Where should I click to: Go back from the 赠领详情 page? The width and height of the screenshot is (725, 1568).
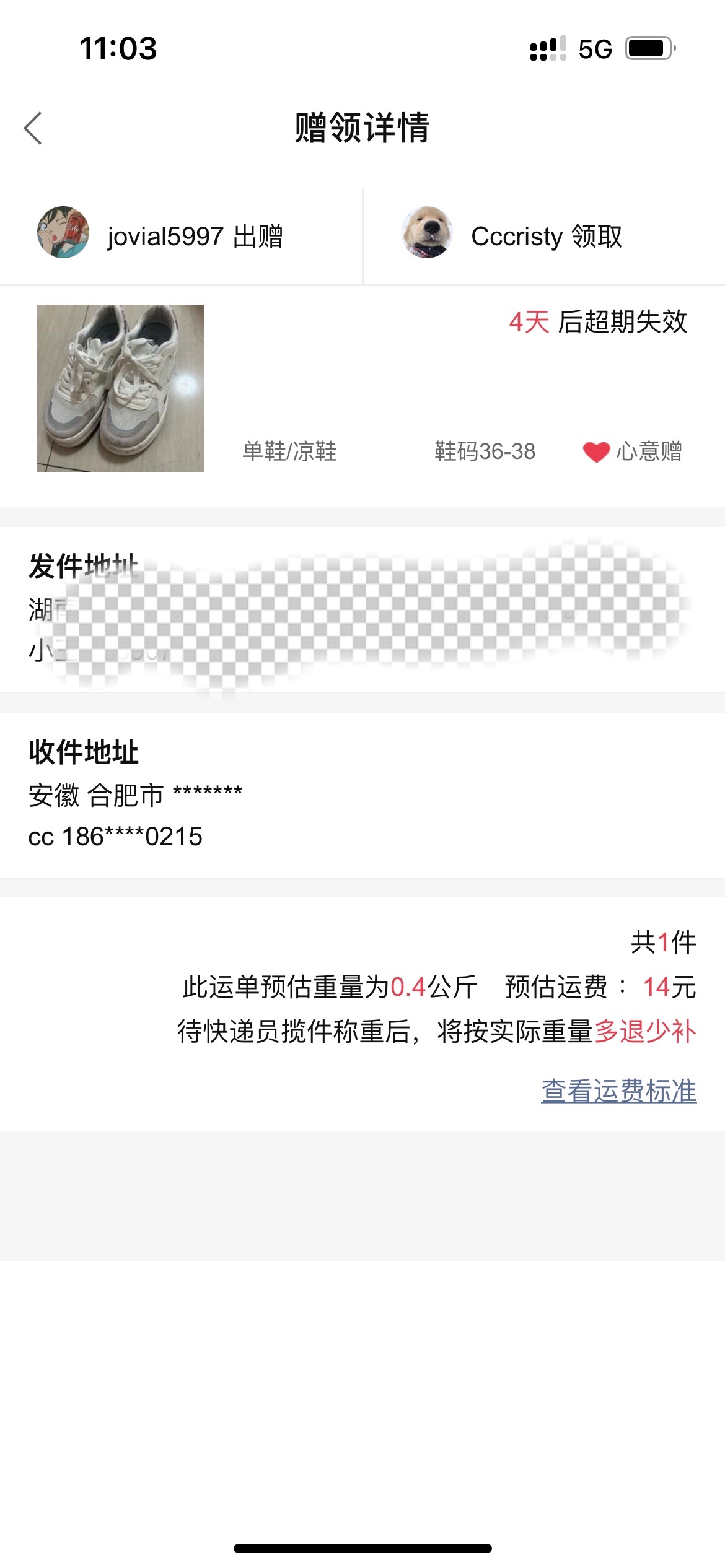point(33,128)
